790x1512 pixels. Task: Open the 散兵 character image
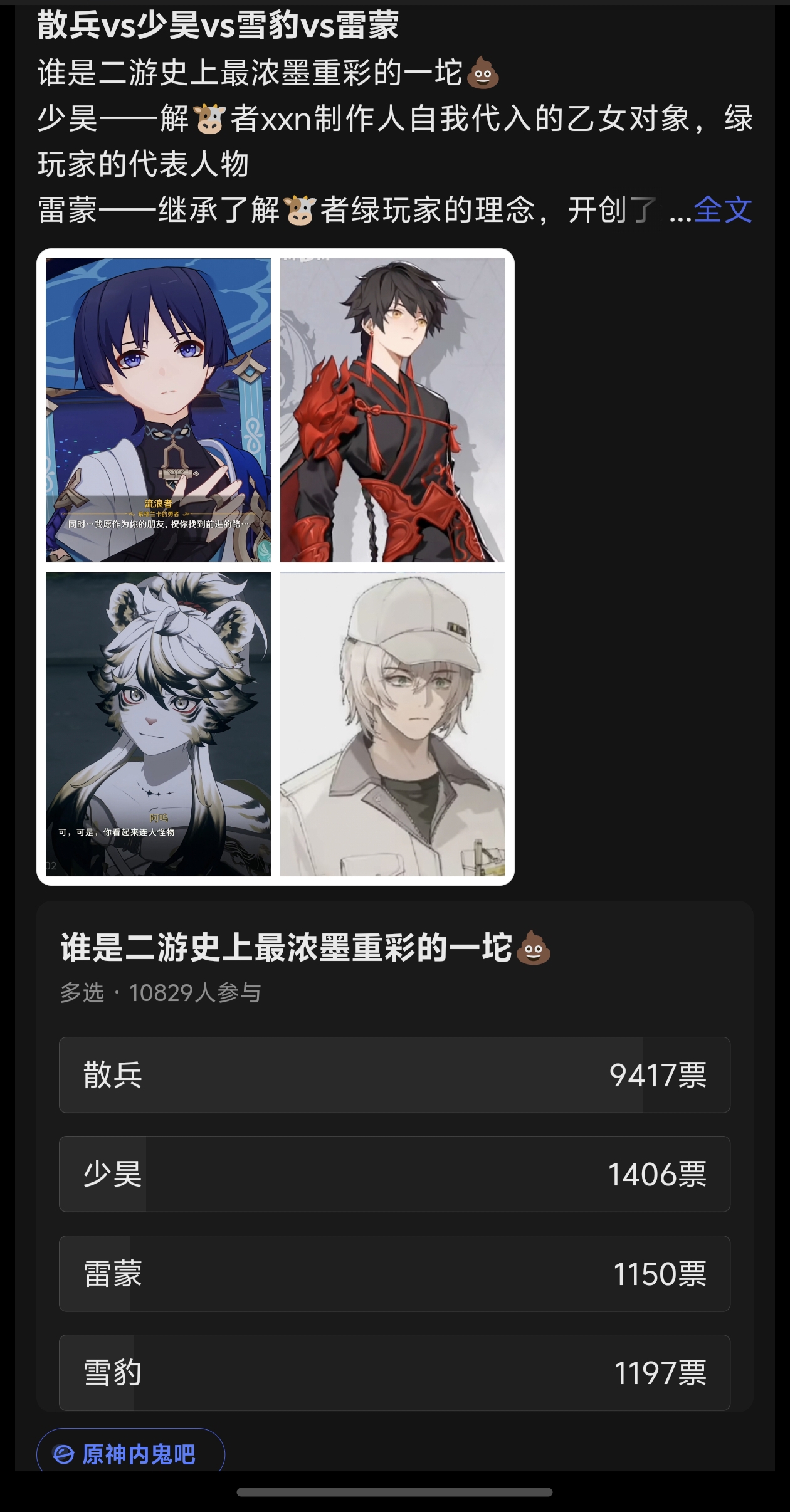coord(158,409)
